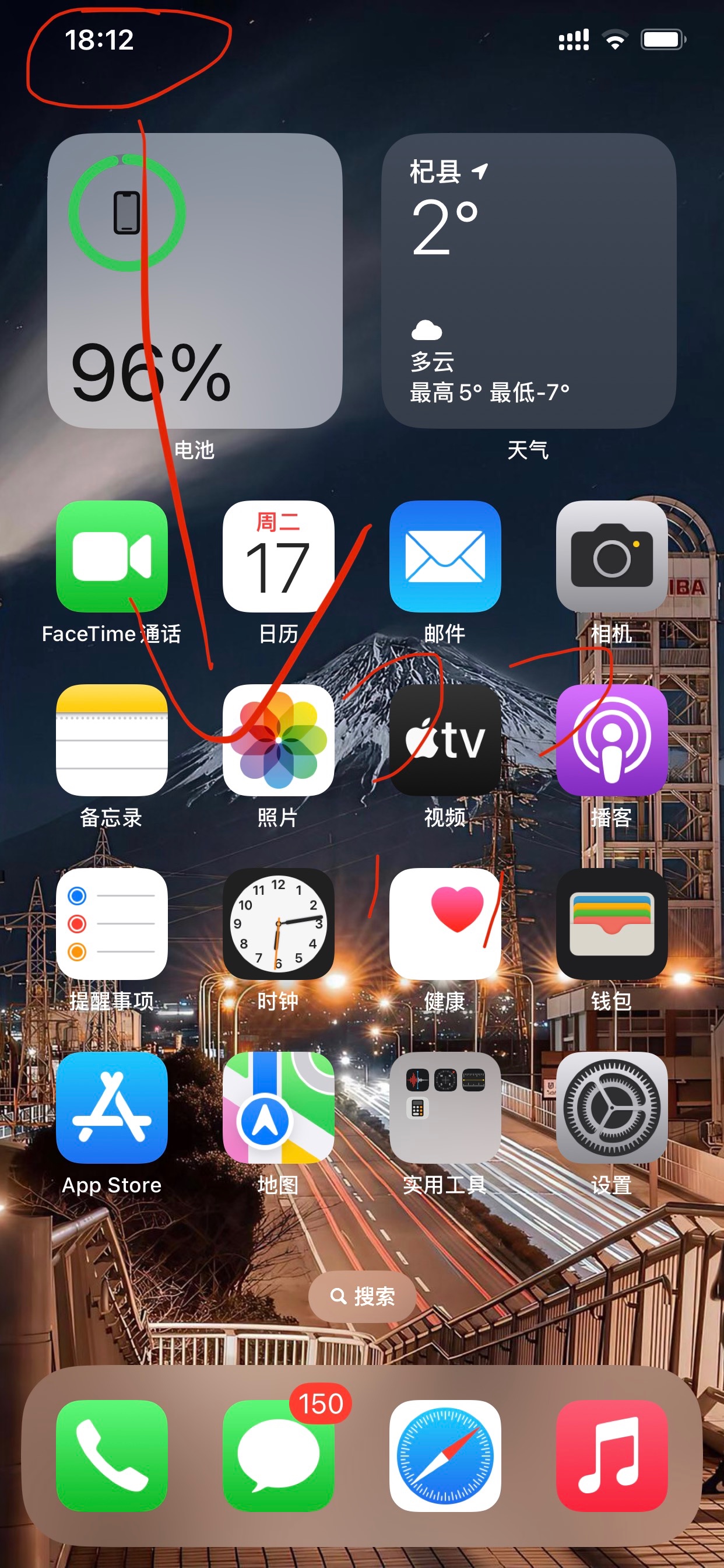The image size is (724, 1568).
Task: Open the App Store
Action: tap(111, 1107)
